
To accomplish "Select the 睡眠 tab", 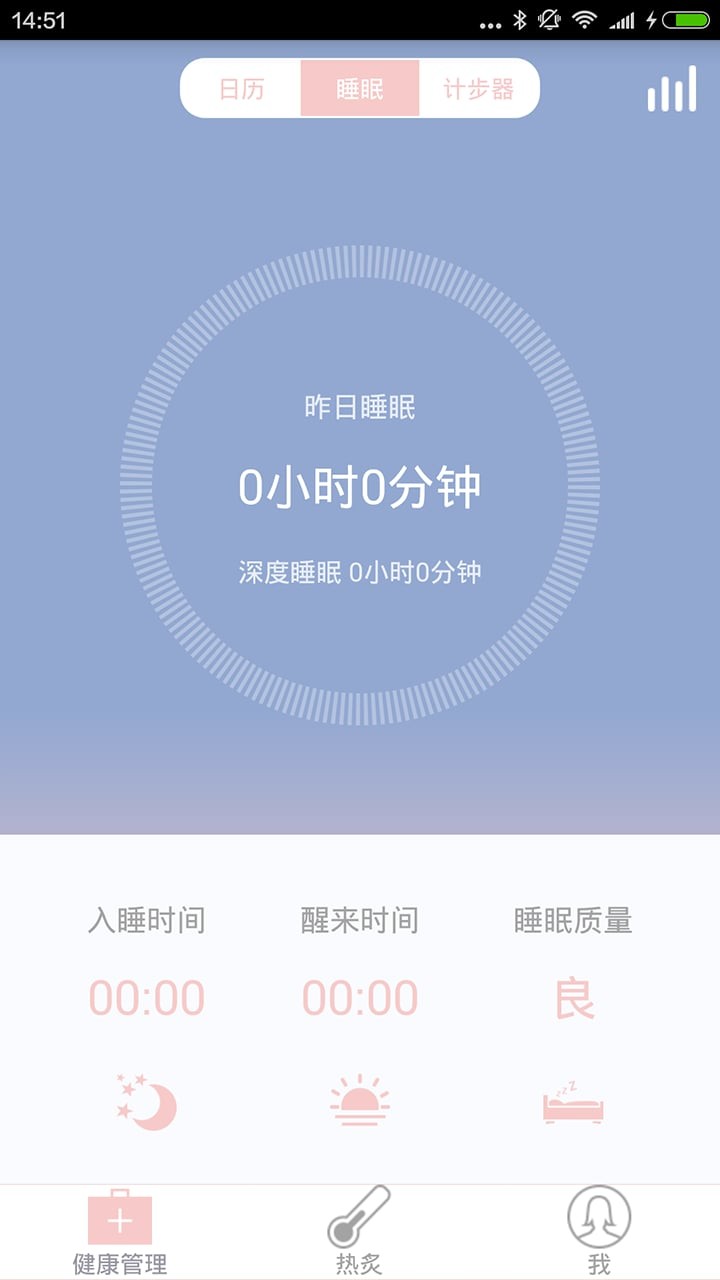I will [359, 89].
